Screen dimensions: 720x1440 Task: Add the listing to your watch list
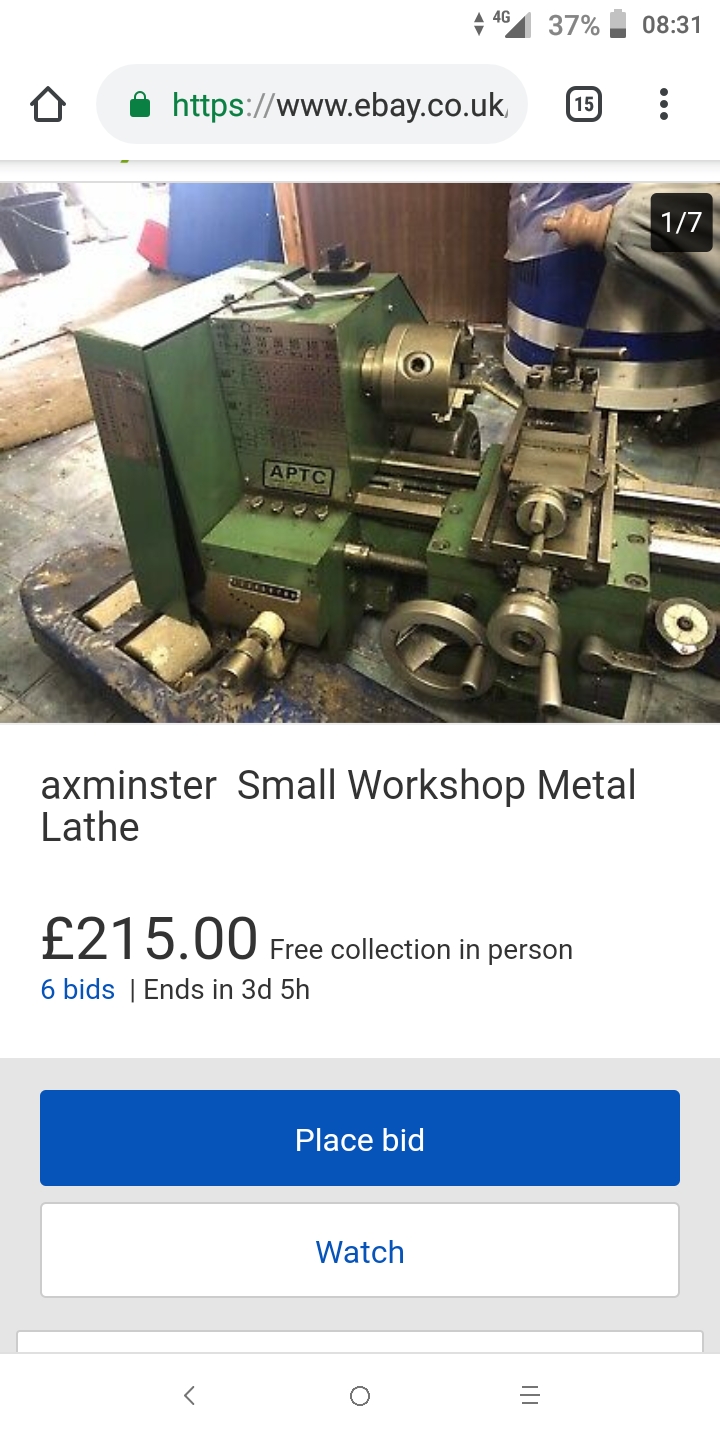360,1250
